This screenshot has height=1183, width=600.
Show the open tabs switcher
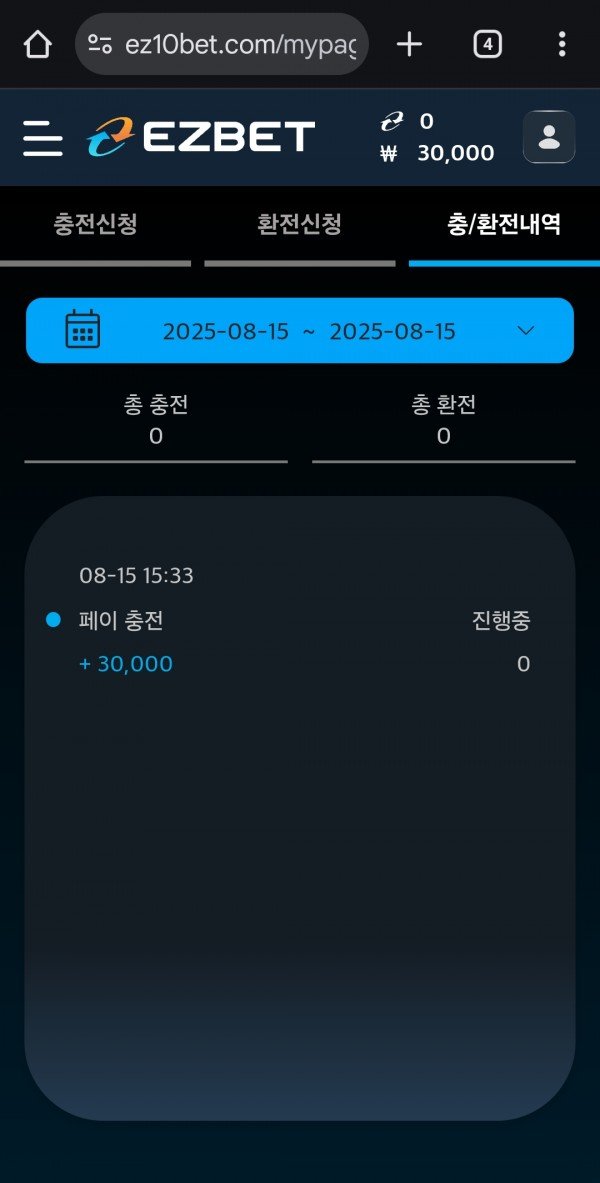coord(487,44)
